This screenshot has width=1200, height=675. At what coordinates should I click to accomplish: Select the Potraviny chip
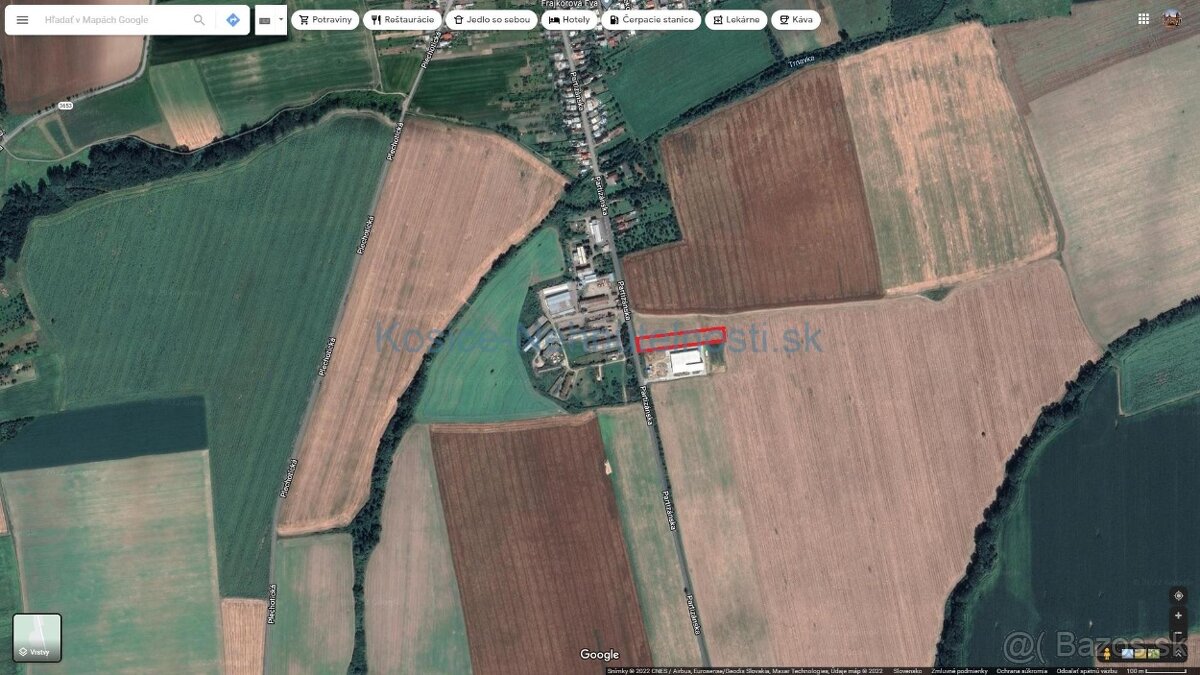pos(325,20)
